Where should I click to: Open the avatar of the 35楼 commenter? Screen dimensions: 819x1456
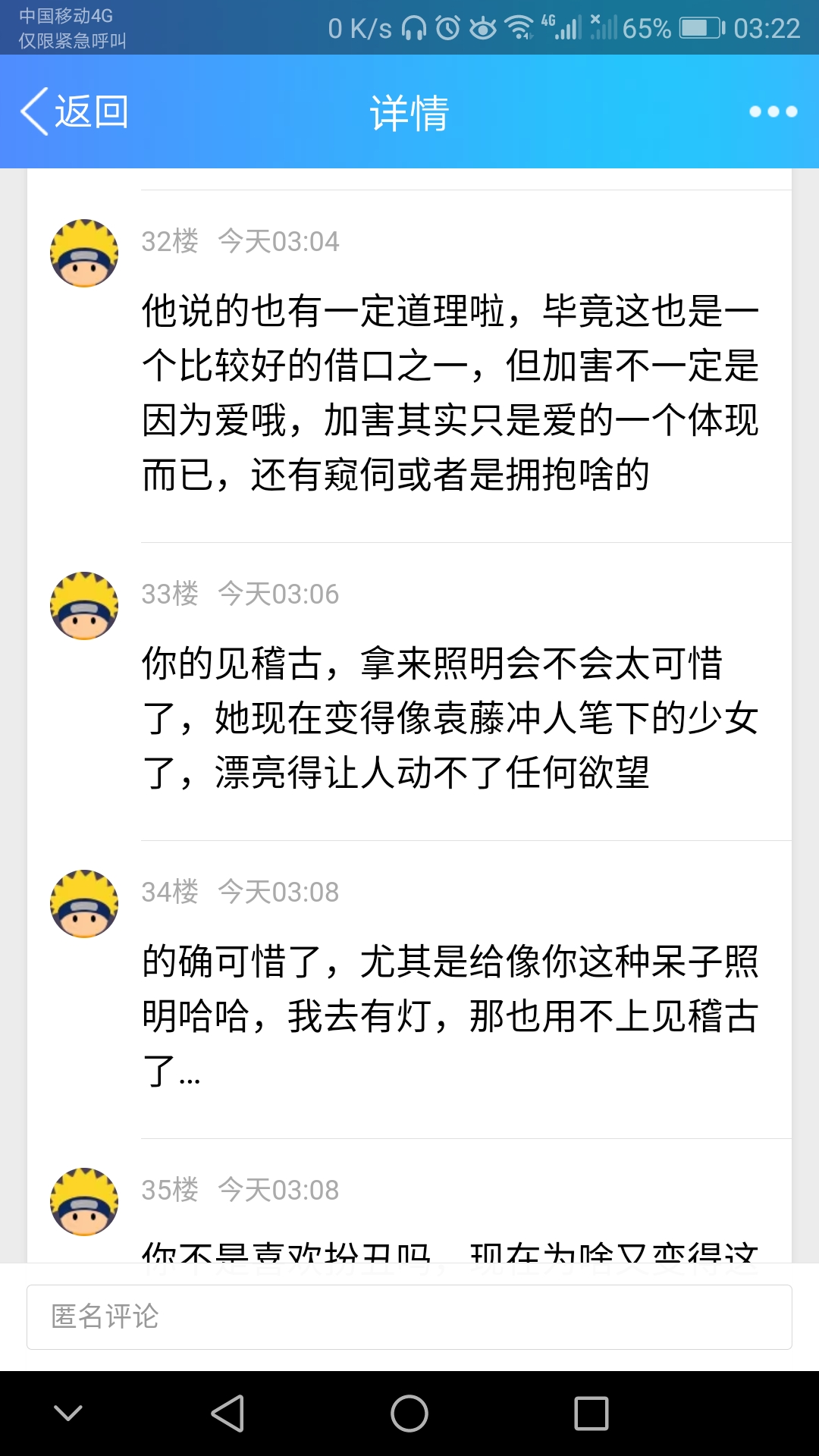(84, 1202)
